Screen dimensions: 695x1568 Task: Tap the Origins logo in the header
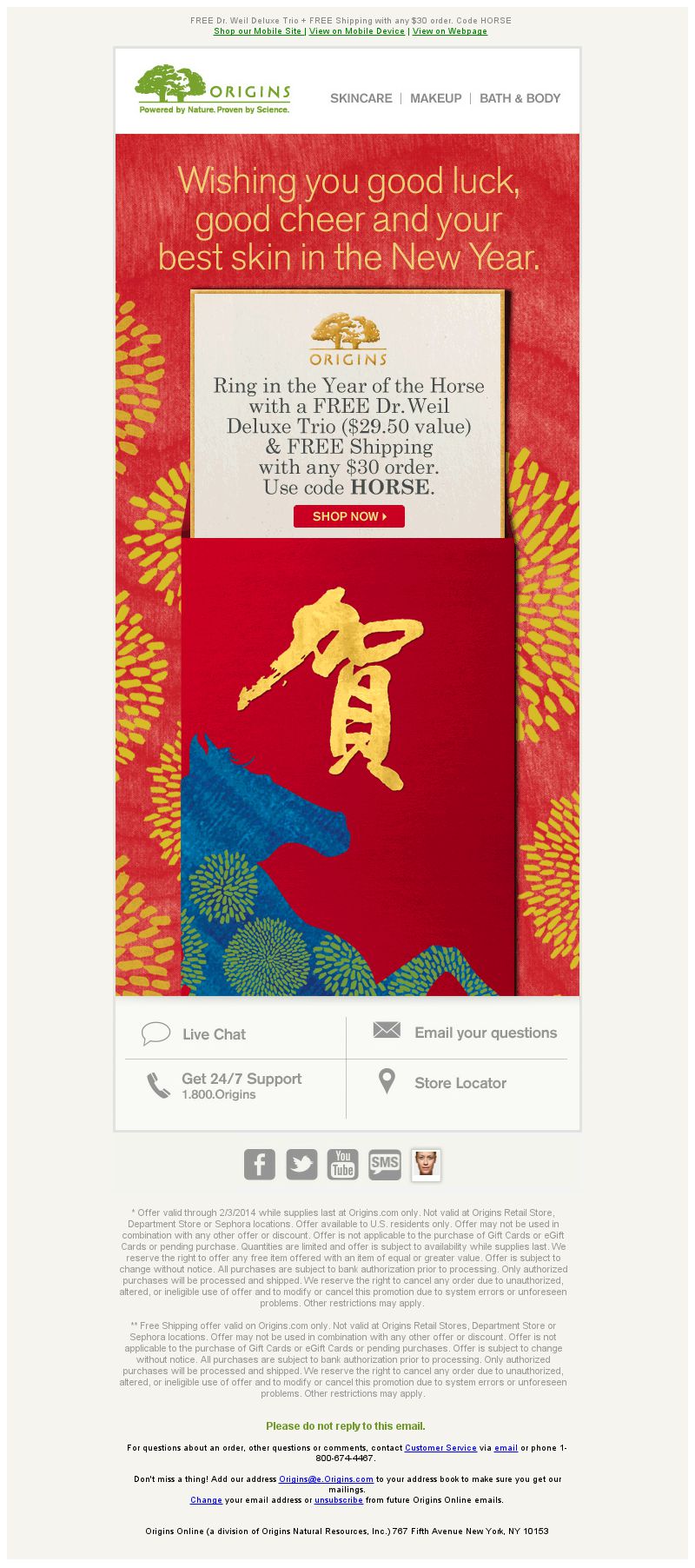click(x=213, y=90)
